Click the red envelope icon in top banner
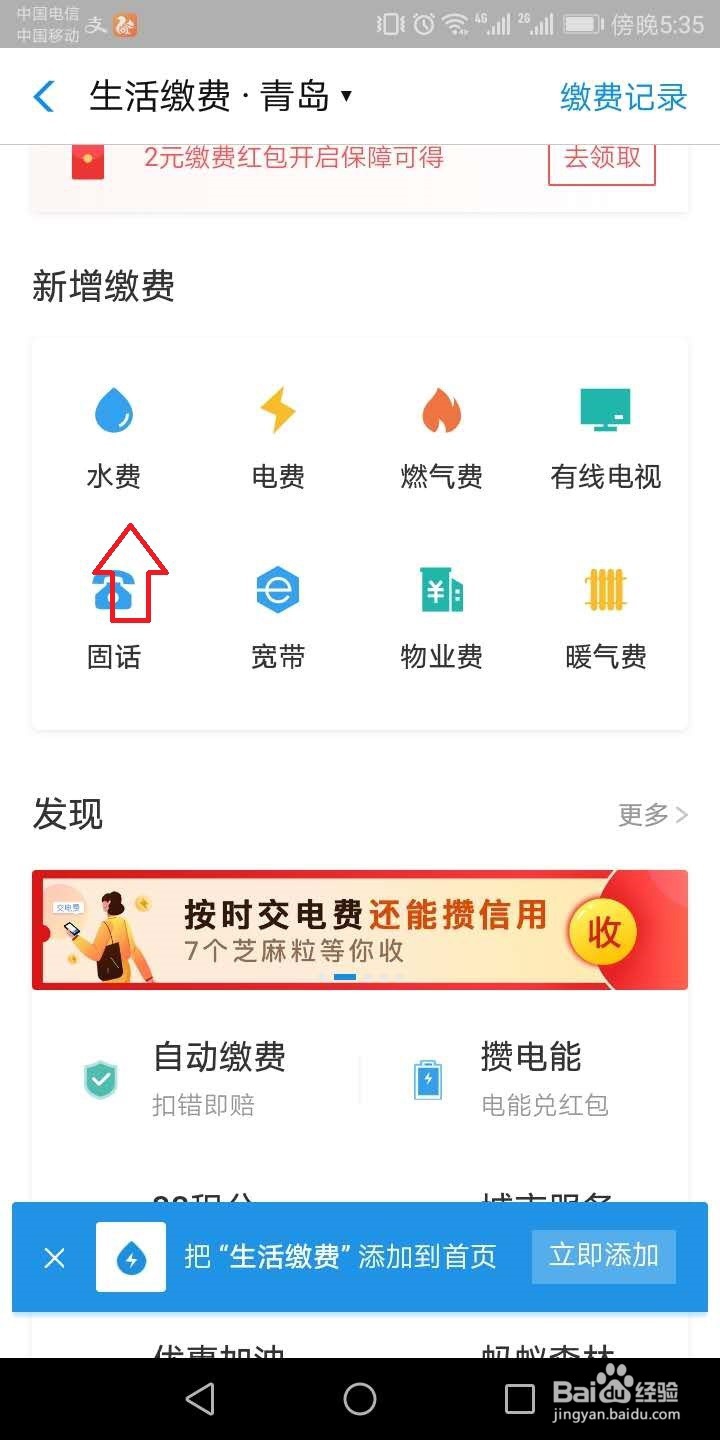 (x=87, y=160)
